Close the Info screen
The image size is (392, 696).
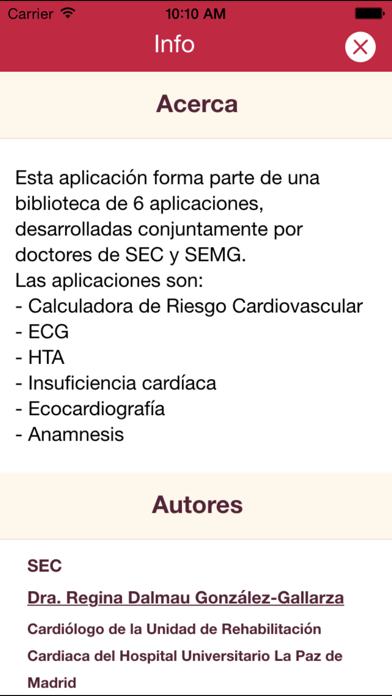[360, 47]
